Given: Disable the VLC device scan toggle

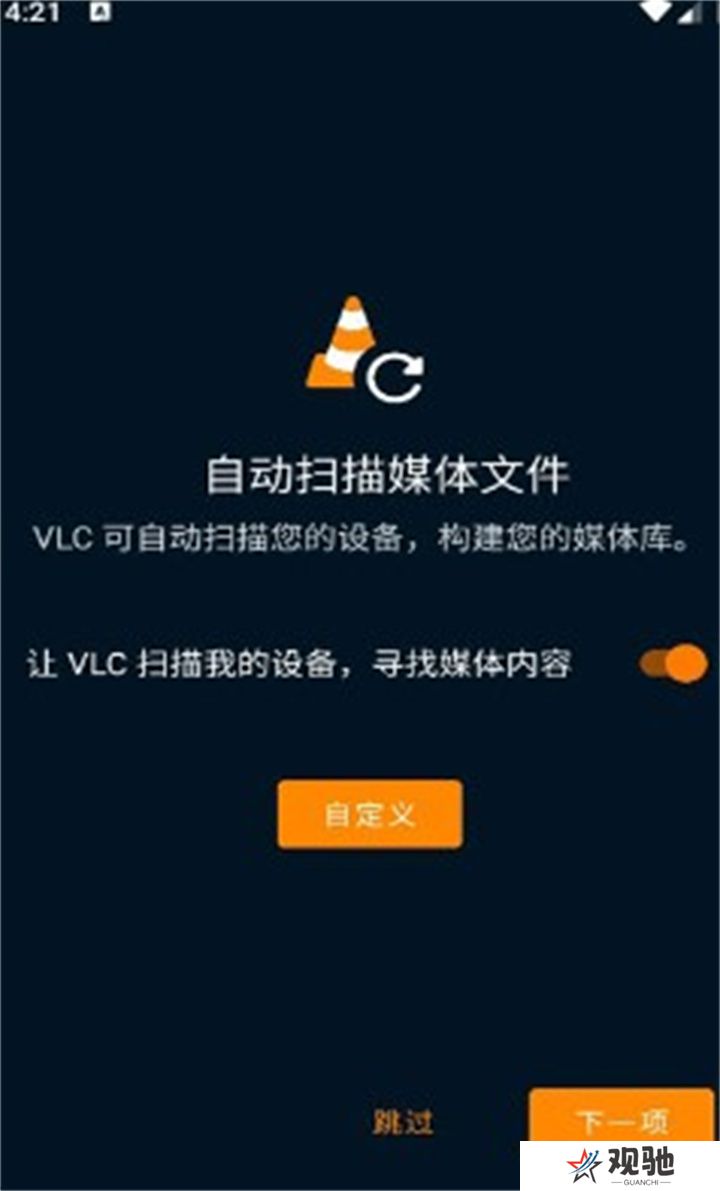Looking at the screenshot, I should pos(674,664).
